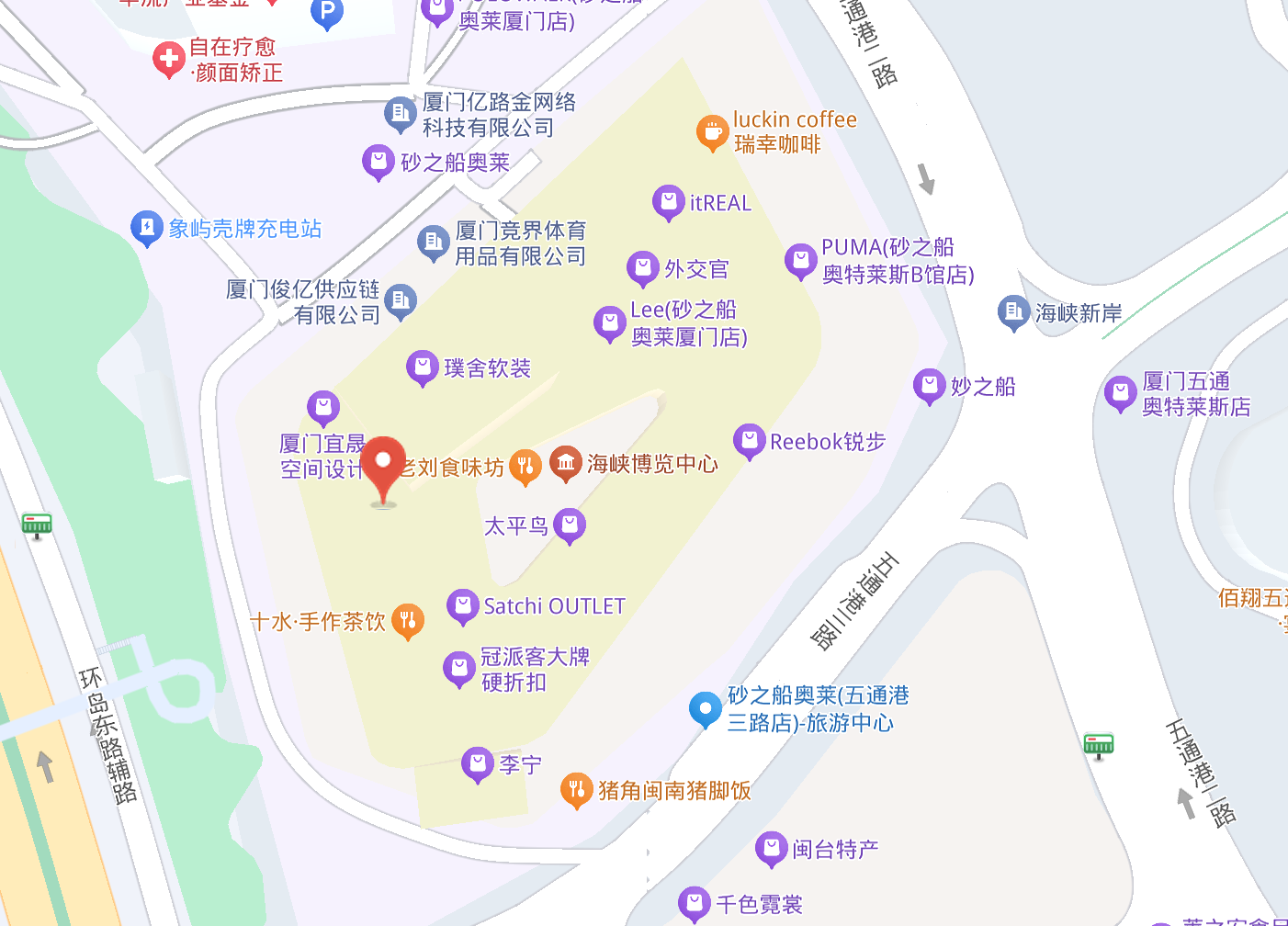1288x926 pixels.
Task: Open the 李宁 store marker
Action: click(x=477, y=762)
